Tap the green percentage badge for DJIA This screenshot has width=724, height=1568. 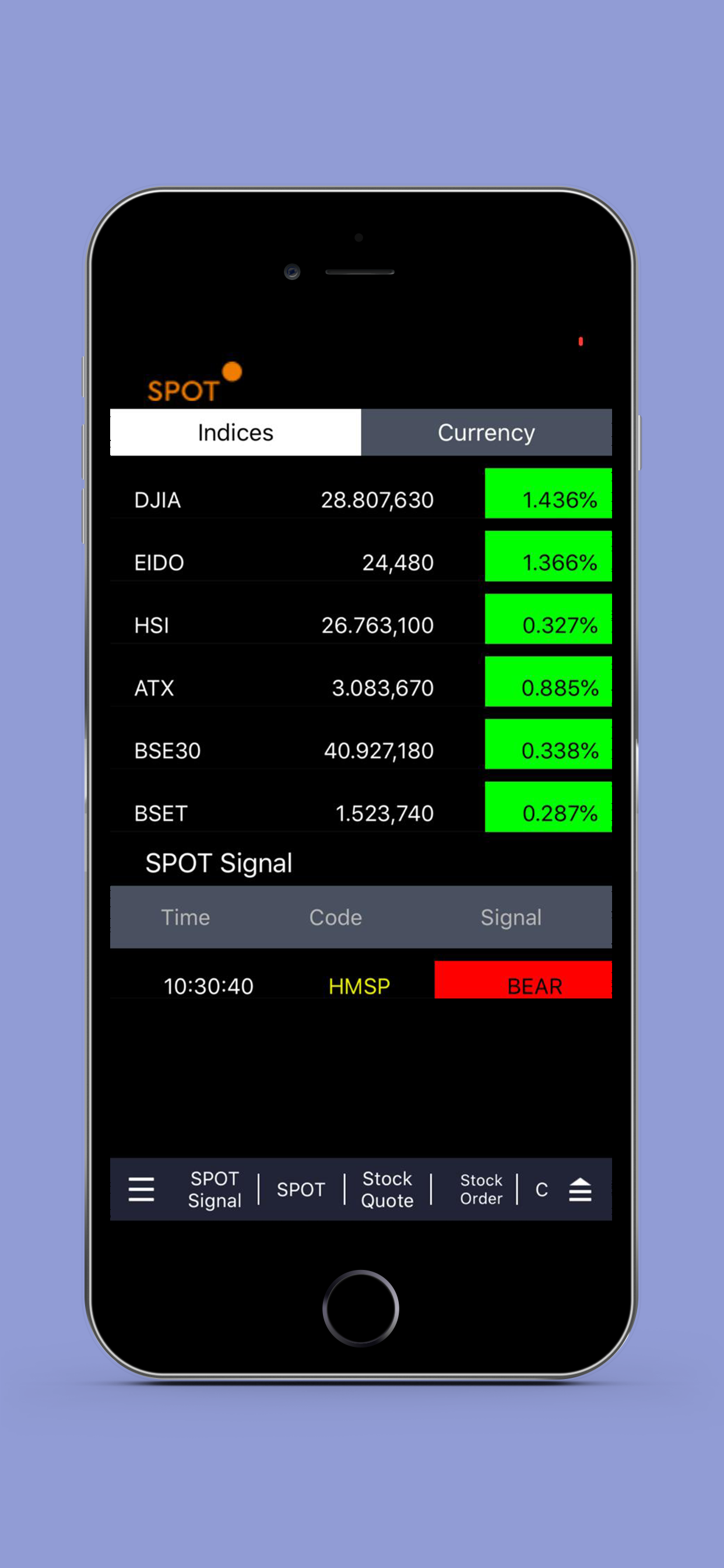547,499
